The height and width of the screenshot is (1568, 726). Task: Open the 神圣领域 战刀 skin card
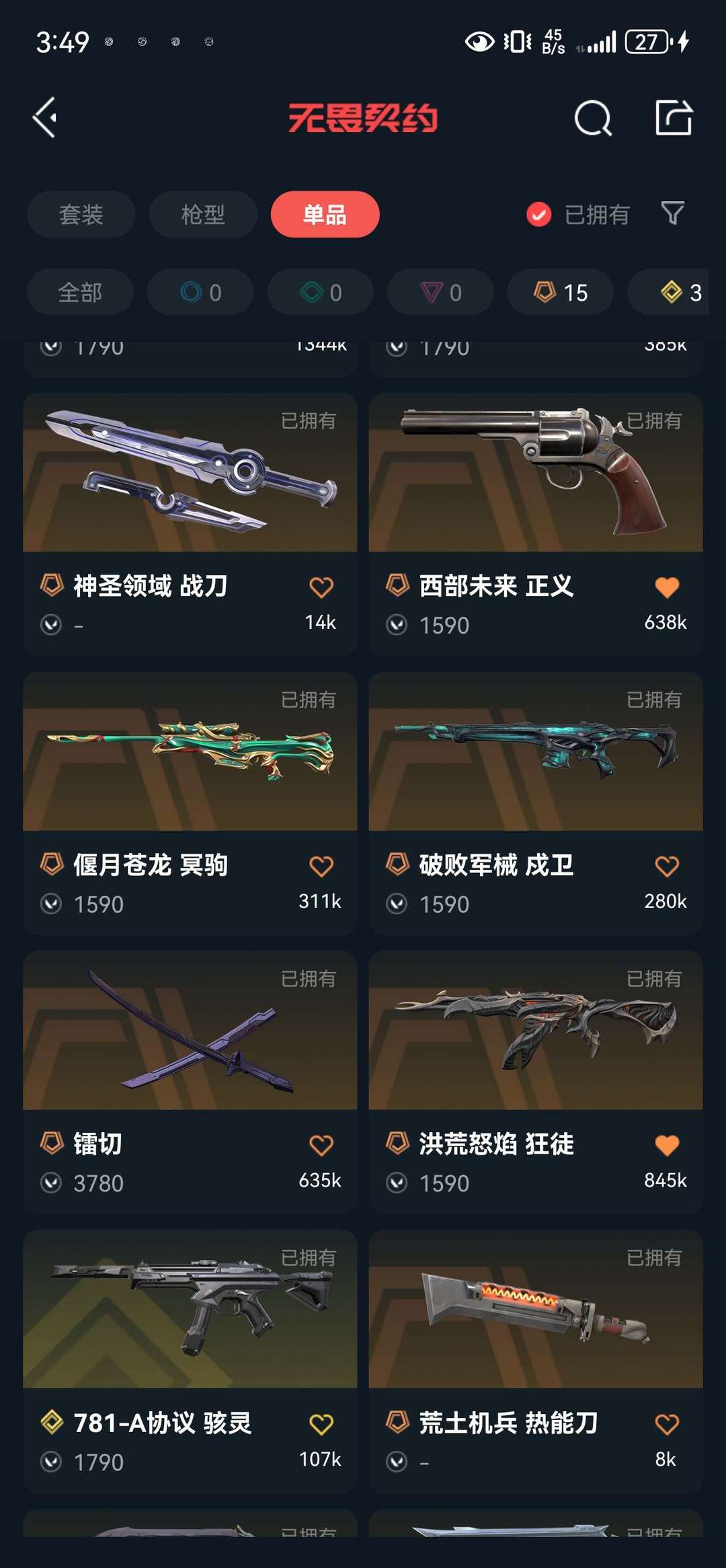[190, 524]
